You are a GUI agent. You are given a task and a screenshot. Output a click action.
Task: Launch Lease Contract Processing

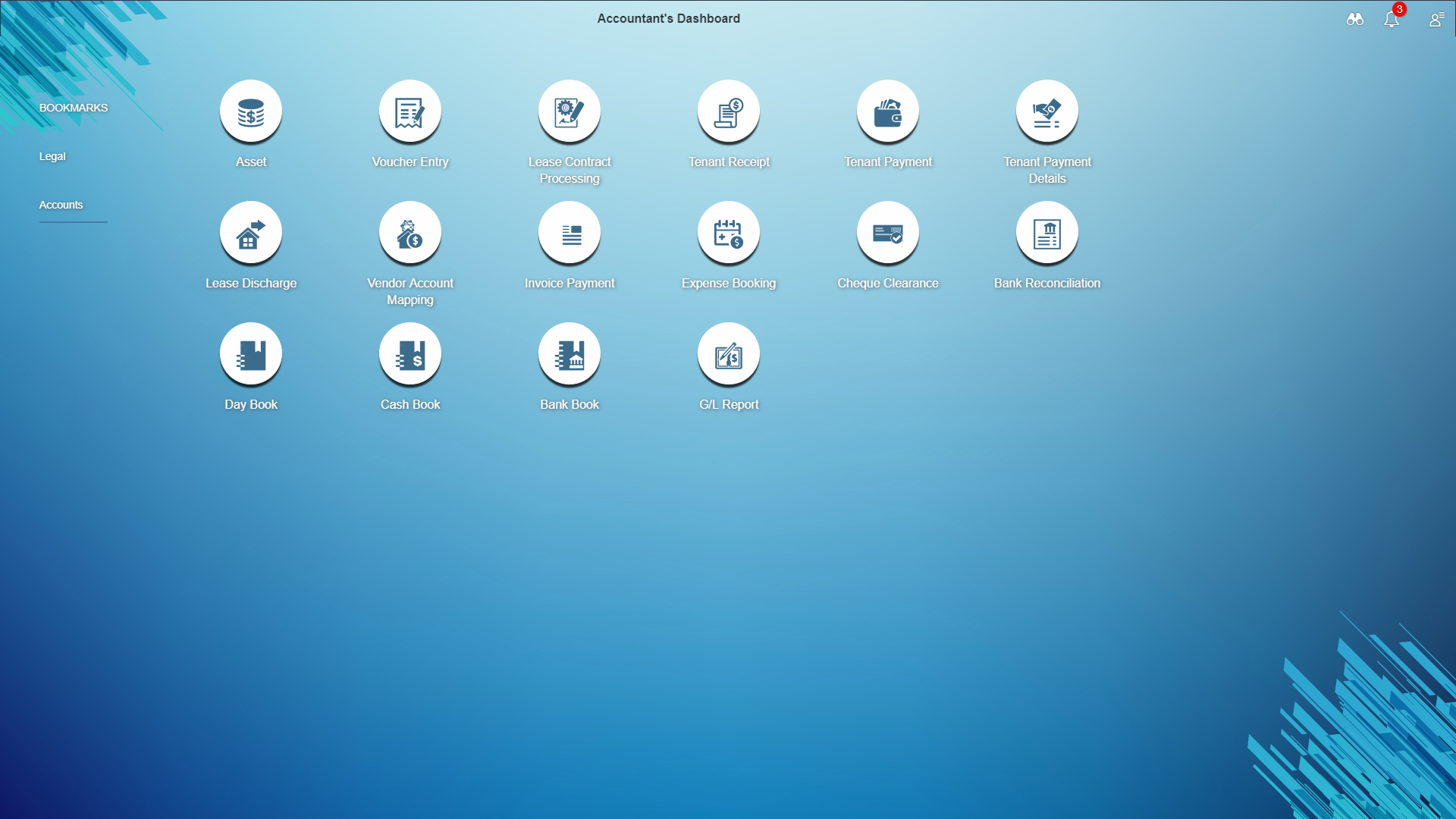570,111
